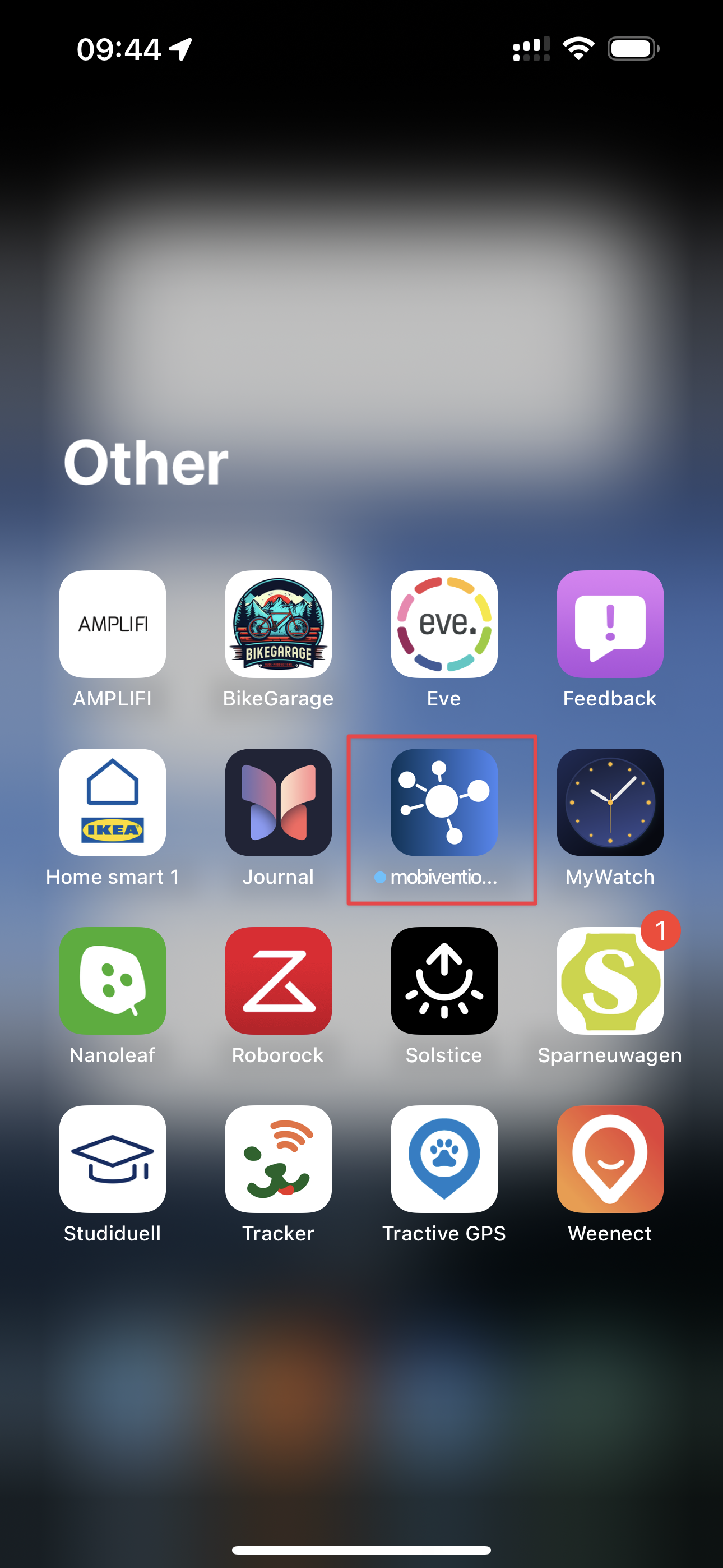Screen dimensions: 723x1568
Task: Open the Tracker app
Action: pos(278,1159)
